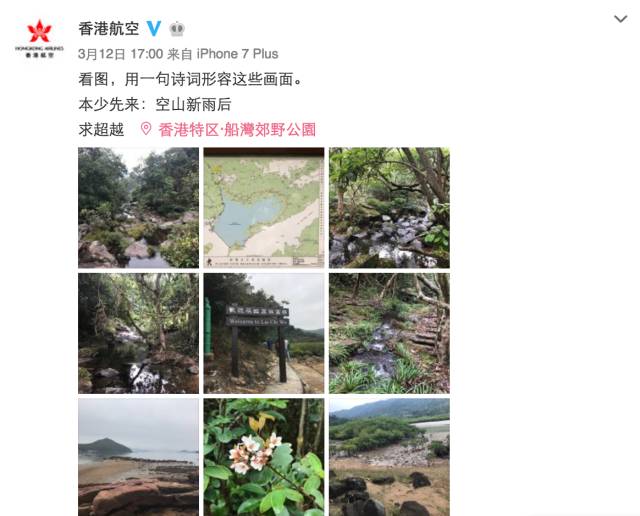
Task: Open the country park map photo
Action: tap(264, 208)
